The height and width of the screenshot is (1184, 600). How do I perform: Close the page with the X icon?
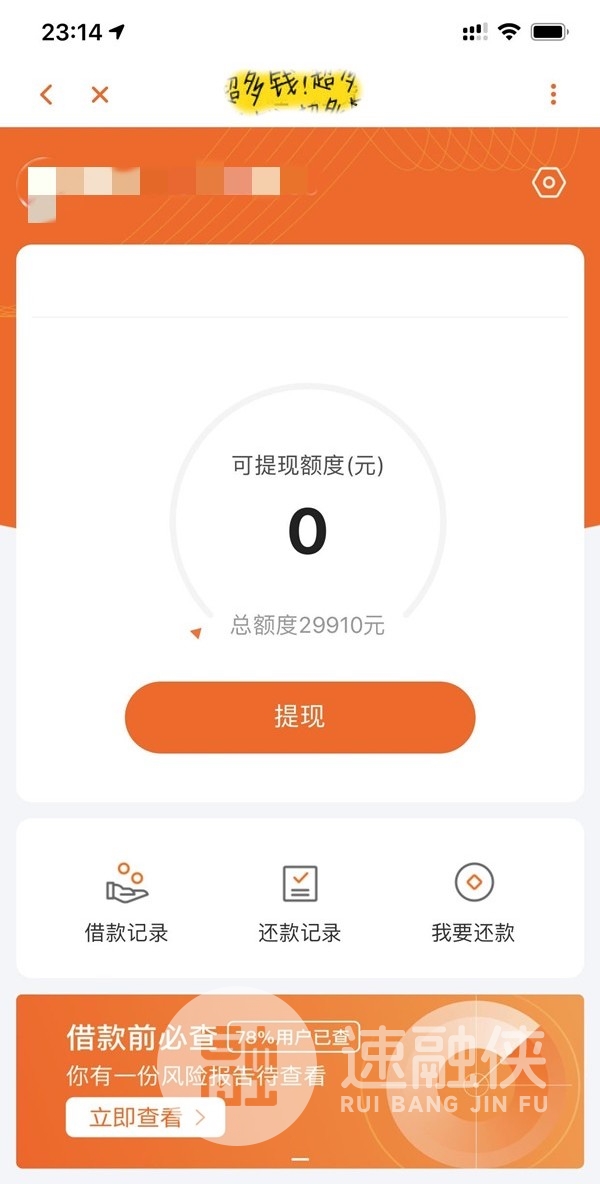tap(100, 94)
